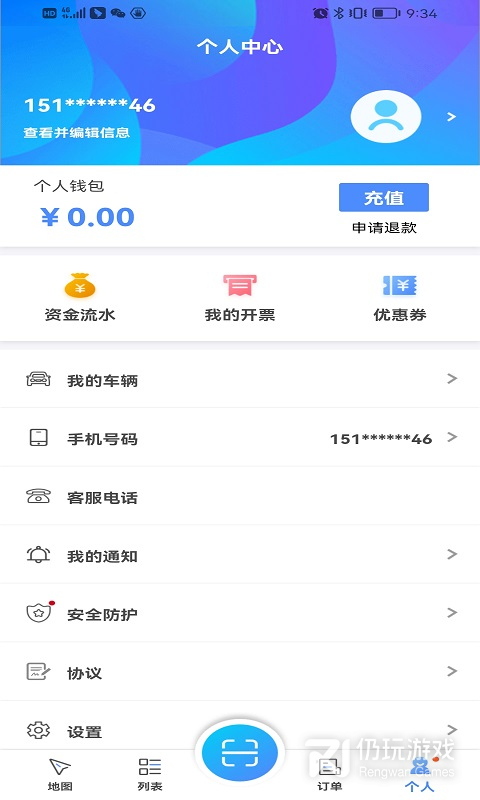The height and width of the screenshot is (800, 480).
Task: Open 安全防护 security row
Action: [x=240, y=613]
